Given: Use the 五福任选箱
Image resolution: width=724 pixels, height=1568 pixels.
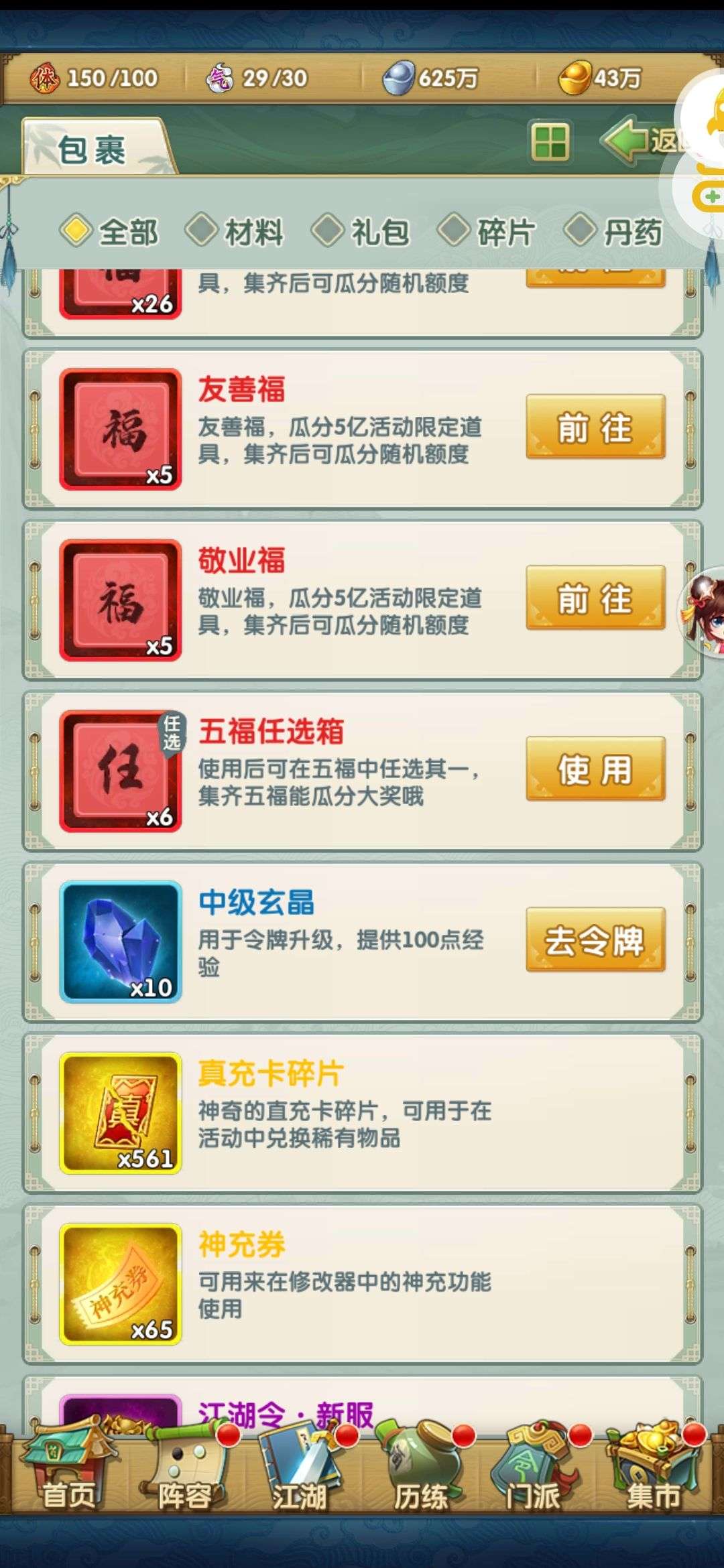Looking at the screenshot, I should (595, 769).
